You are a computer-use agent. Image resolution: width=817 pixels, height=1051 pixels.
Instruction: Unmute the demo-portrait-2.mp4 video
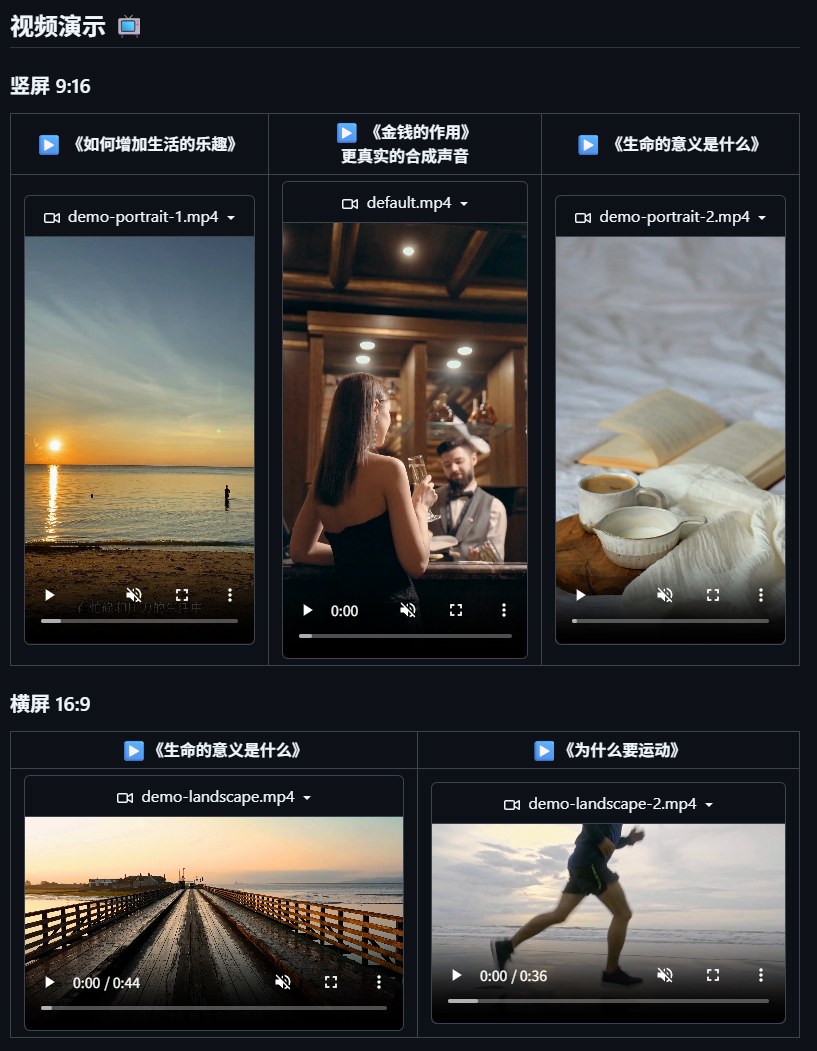665,595
